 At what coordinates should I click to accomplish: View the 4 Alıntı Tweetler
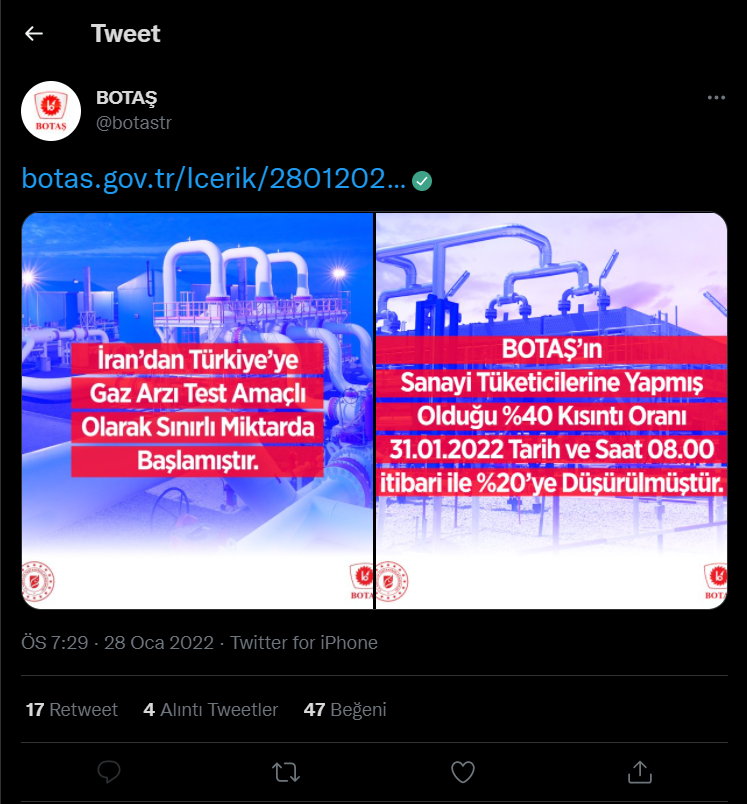(x=211, y=709)
